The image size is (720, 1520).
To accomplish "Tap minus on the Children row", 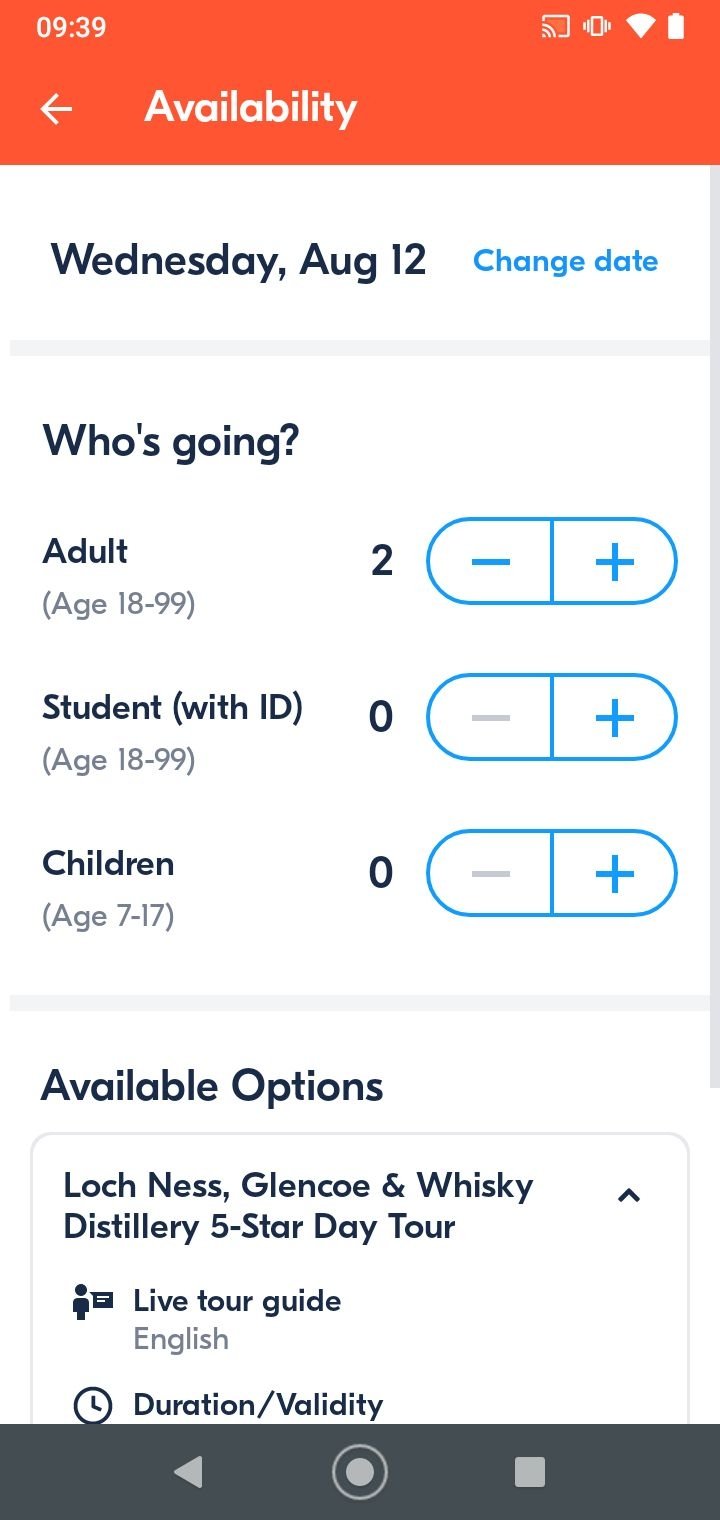I will 490,873.
